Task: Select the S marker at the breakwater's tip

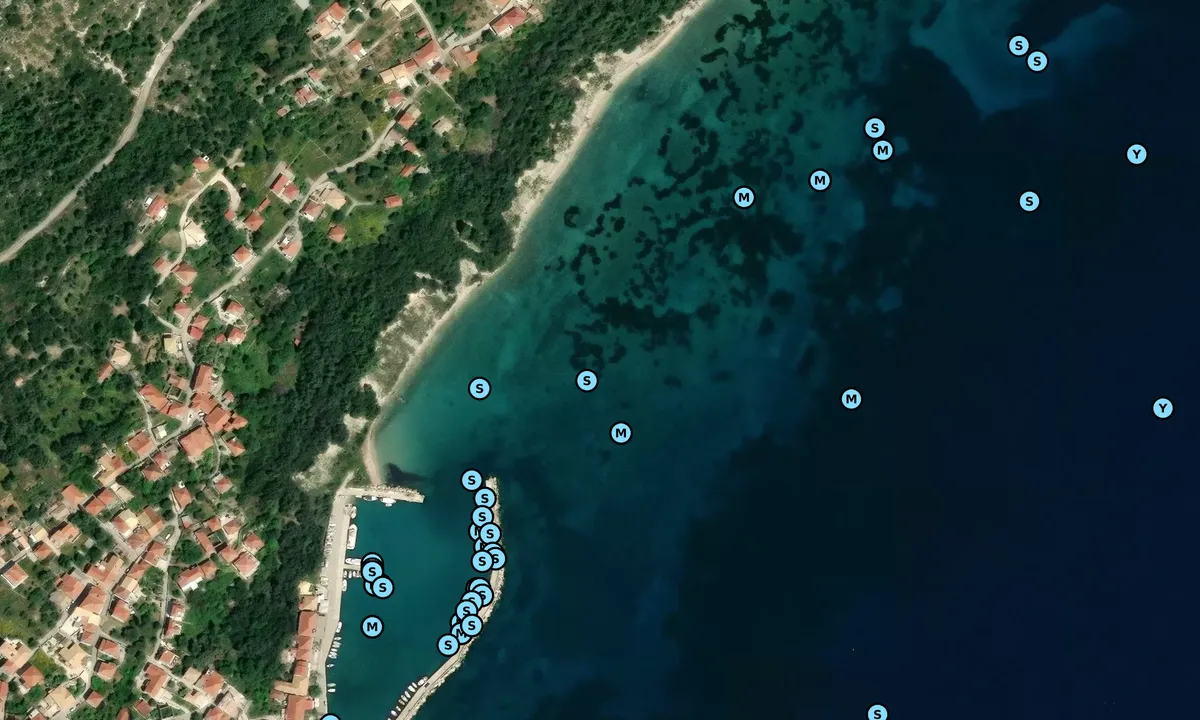Action: click(472, 480)
